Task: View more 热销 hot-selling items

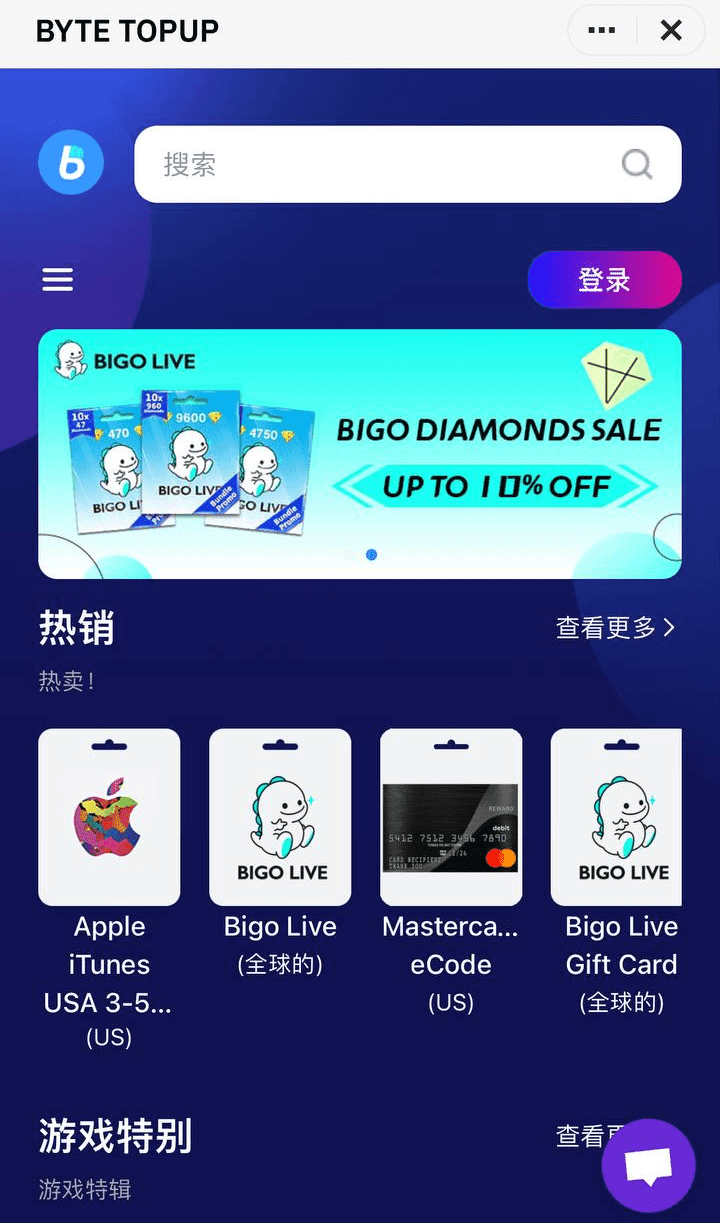Action: click(615, 628)
